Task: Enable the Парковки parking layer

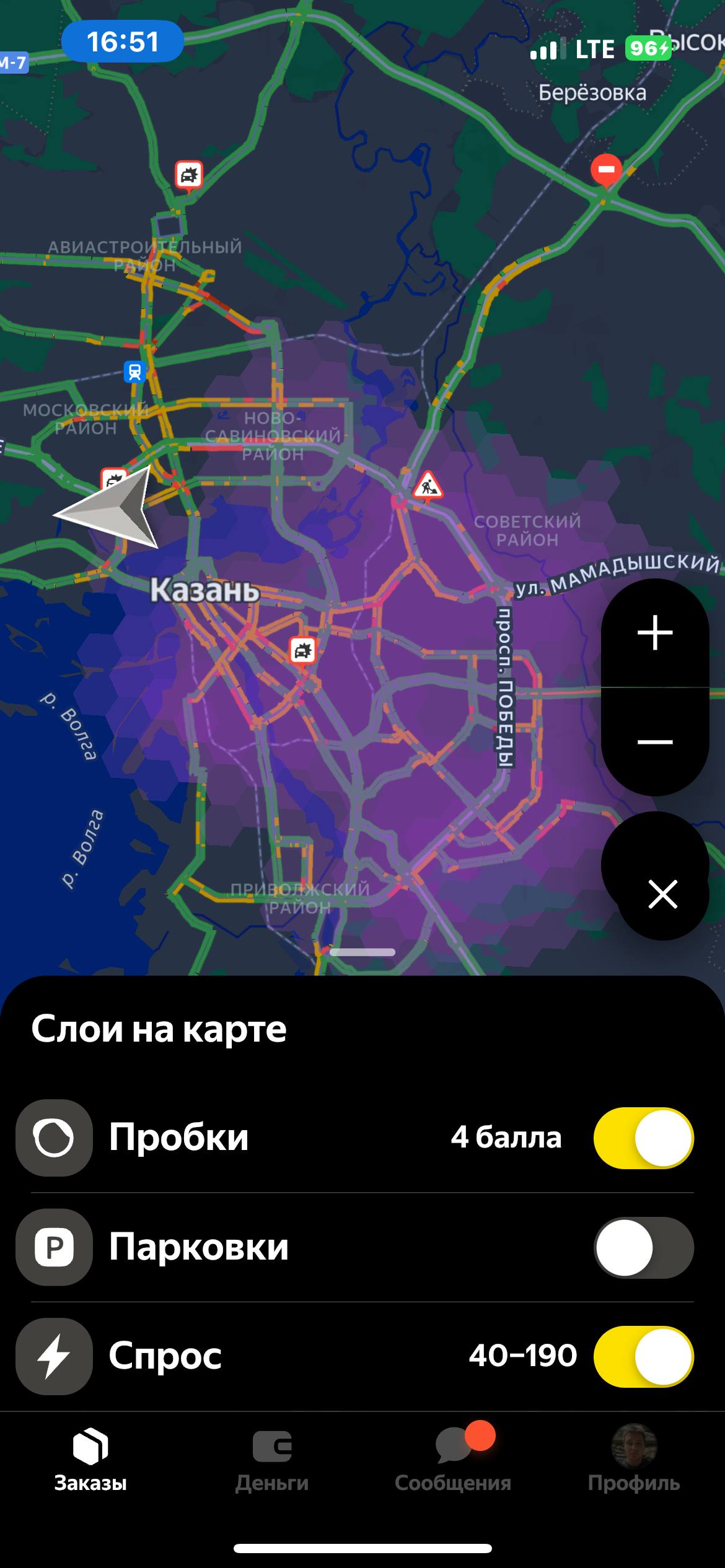Action: pyautogui.click(x=643, y=1247)
